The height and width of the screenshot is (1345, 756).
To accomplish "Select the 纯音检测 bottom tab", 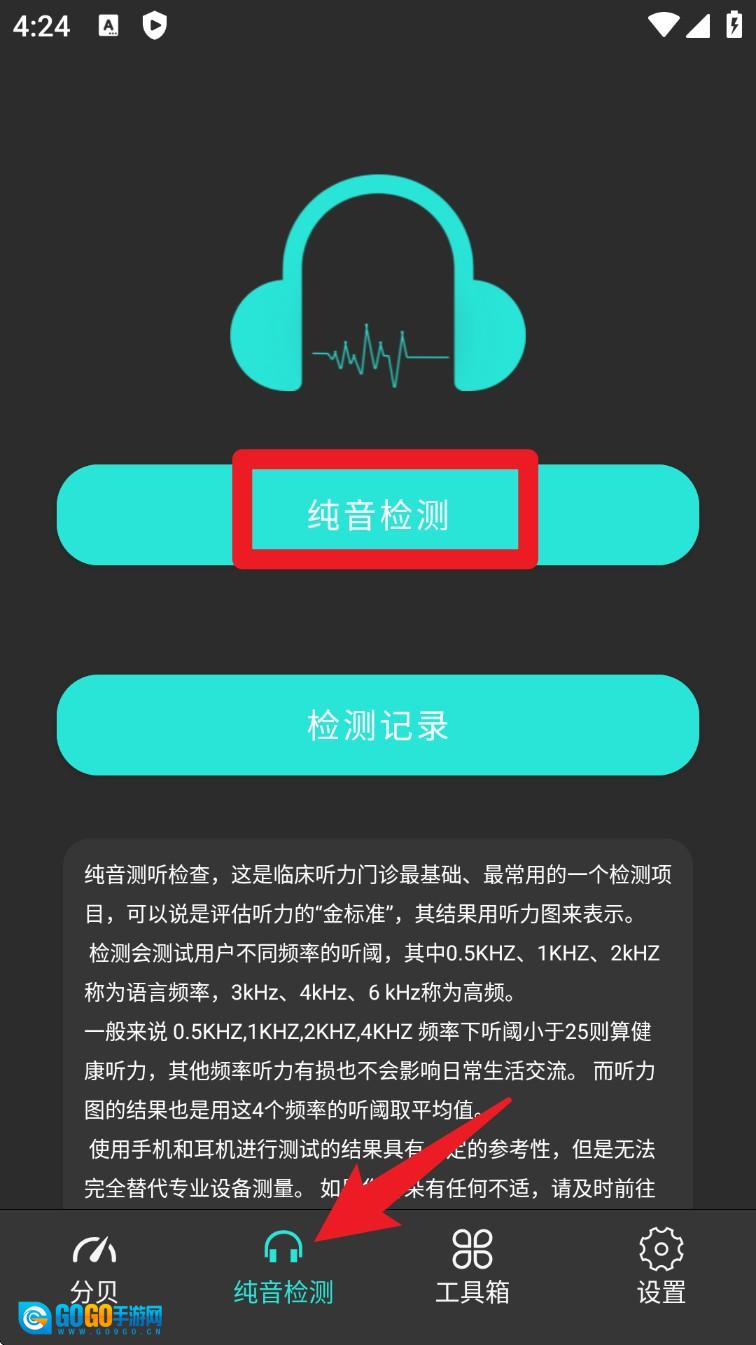I will click(x=283, y=1268).
